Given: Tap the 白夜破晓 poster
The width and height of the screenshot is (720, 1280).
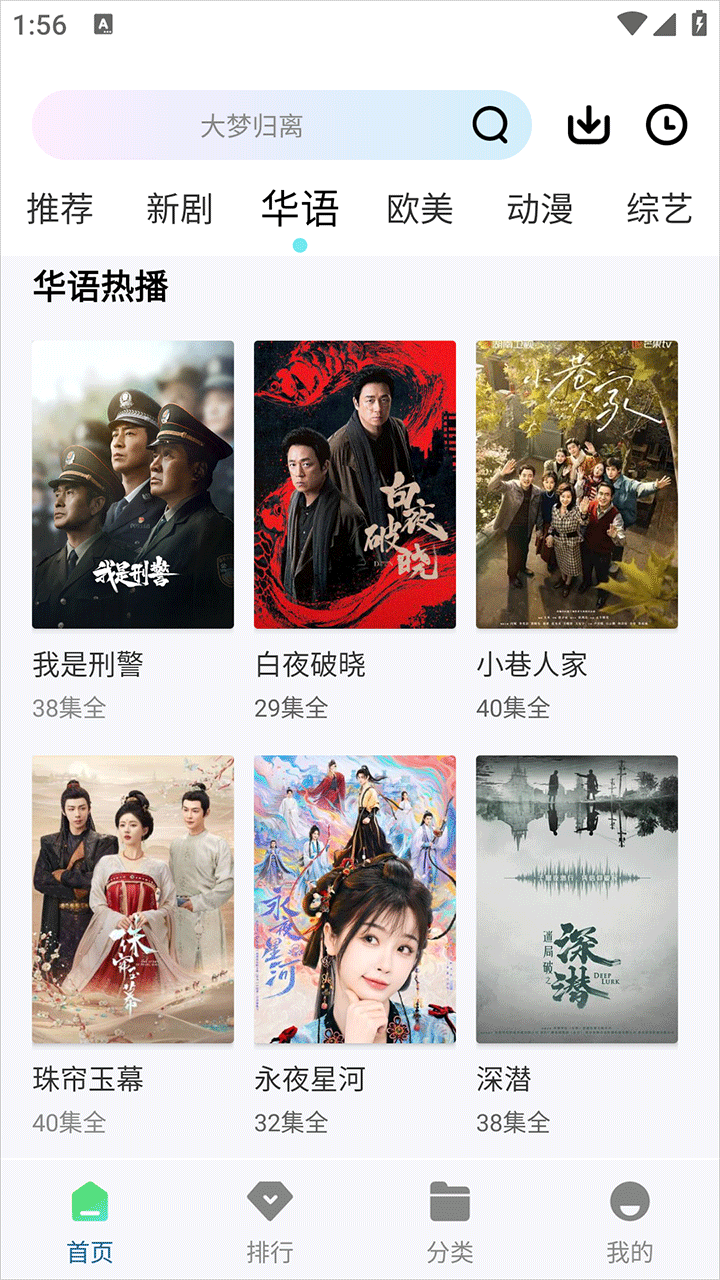Looking at the screenshot, I should (x=354, y=484).
